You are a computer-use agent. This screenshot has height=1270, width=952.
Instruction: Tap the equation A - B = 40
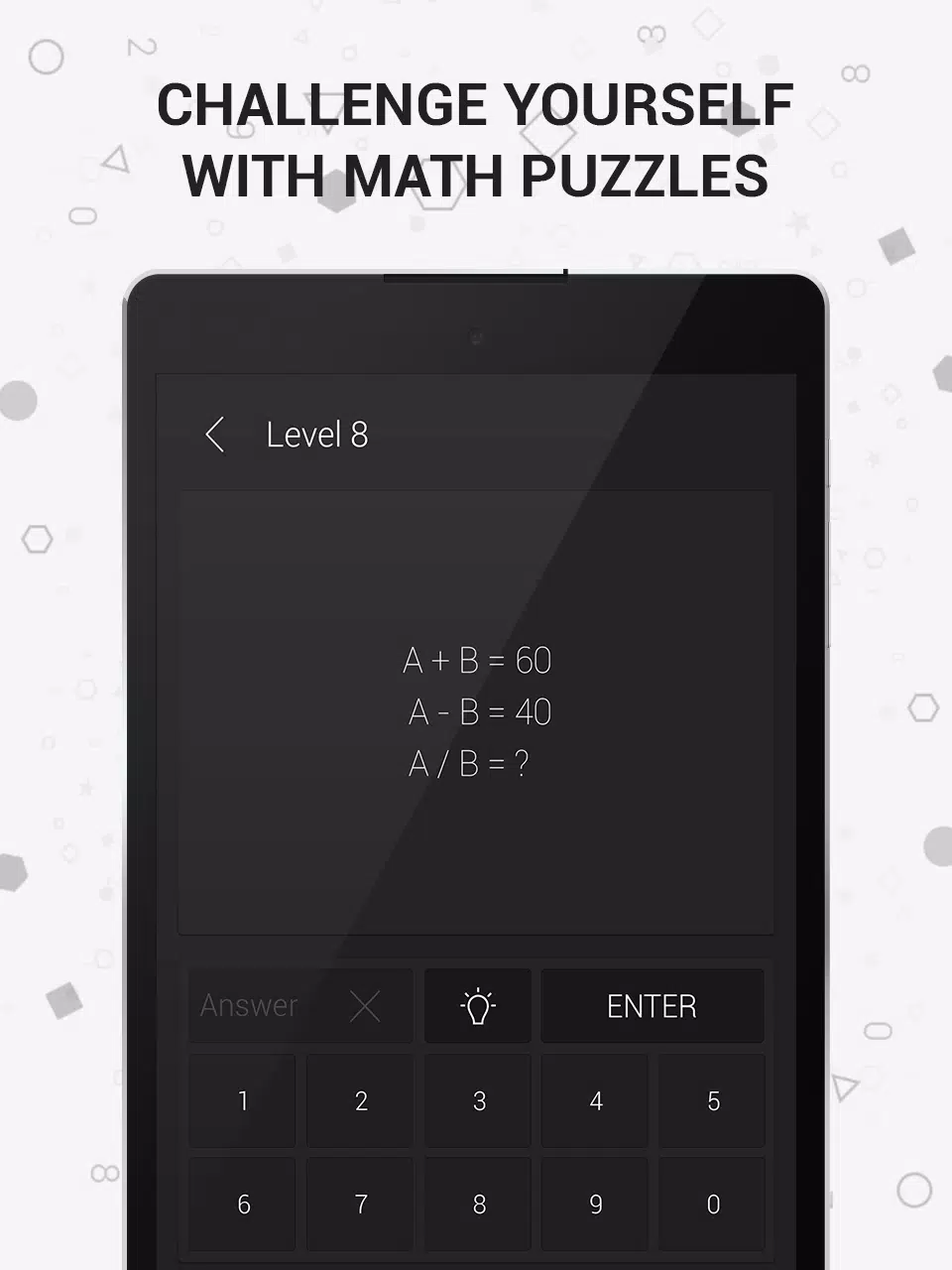(x=478, y=712)
